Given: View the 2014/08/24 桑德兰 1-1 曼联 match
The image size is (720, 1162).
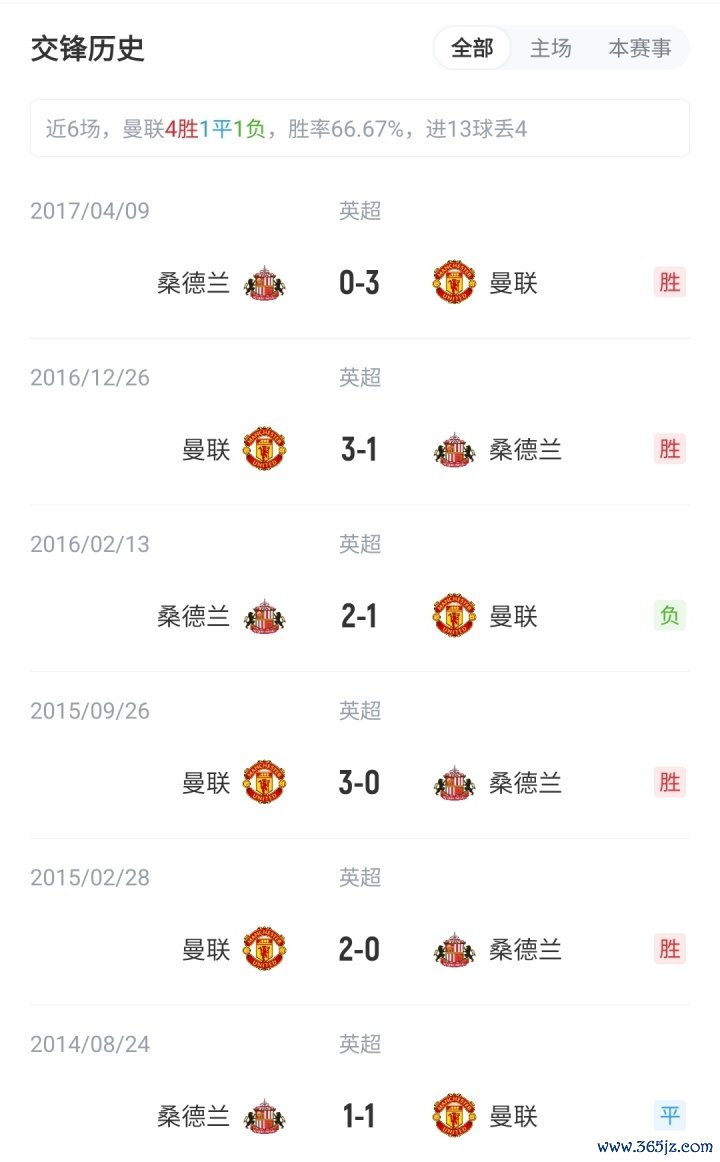Looking at the screenshot, I should pos(359,1116).
